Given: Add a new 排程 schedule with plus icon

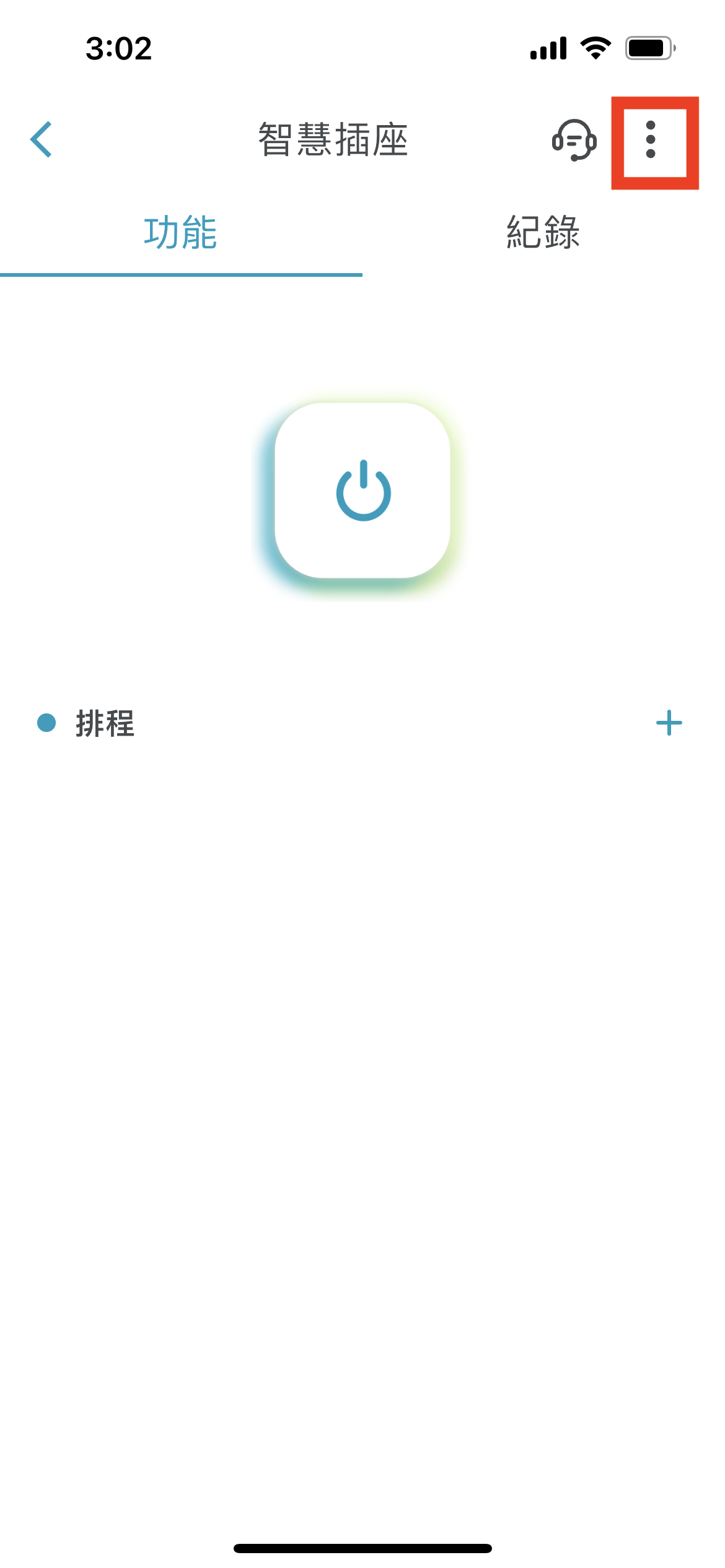Looking at the screenshot, I should [x=669, y=723].
